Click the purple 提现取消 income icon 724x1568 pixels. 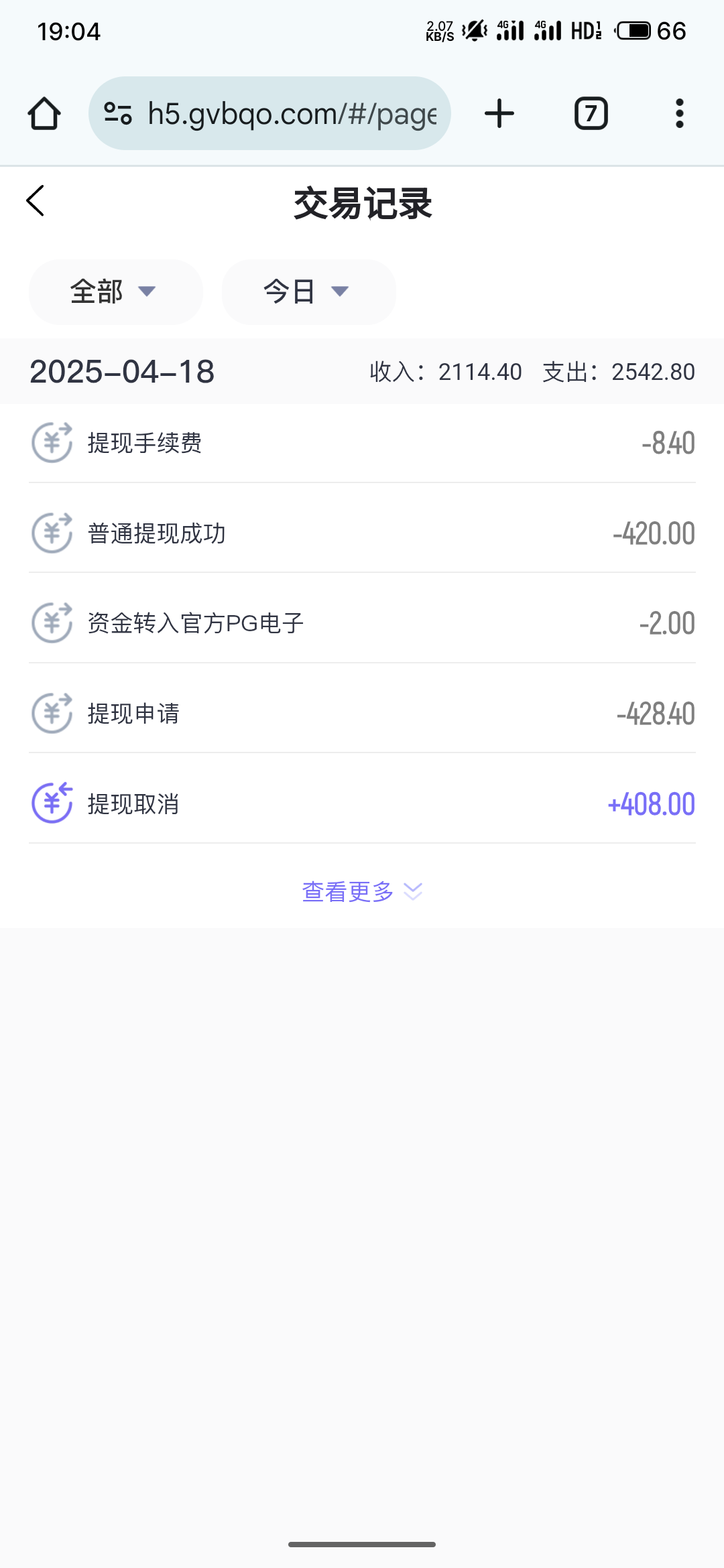(x=52, y=802)
